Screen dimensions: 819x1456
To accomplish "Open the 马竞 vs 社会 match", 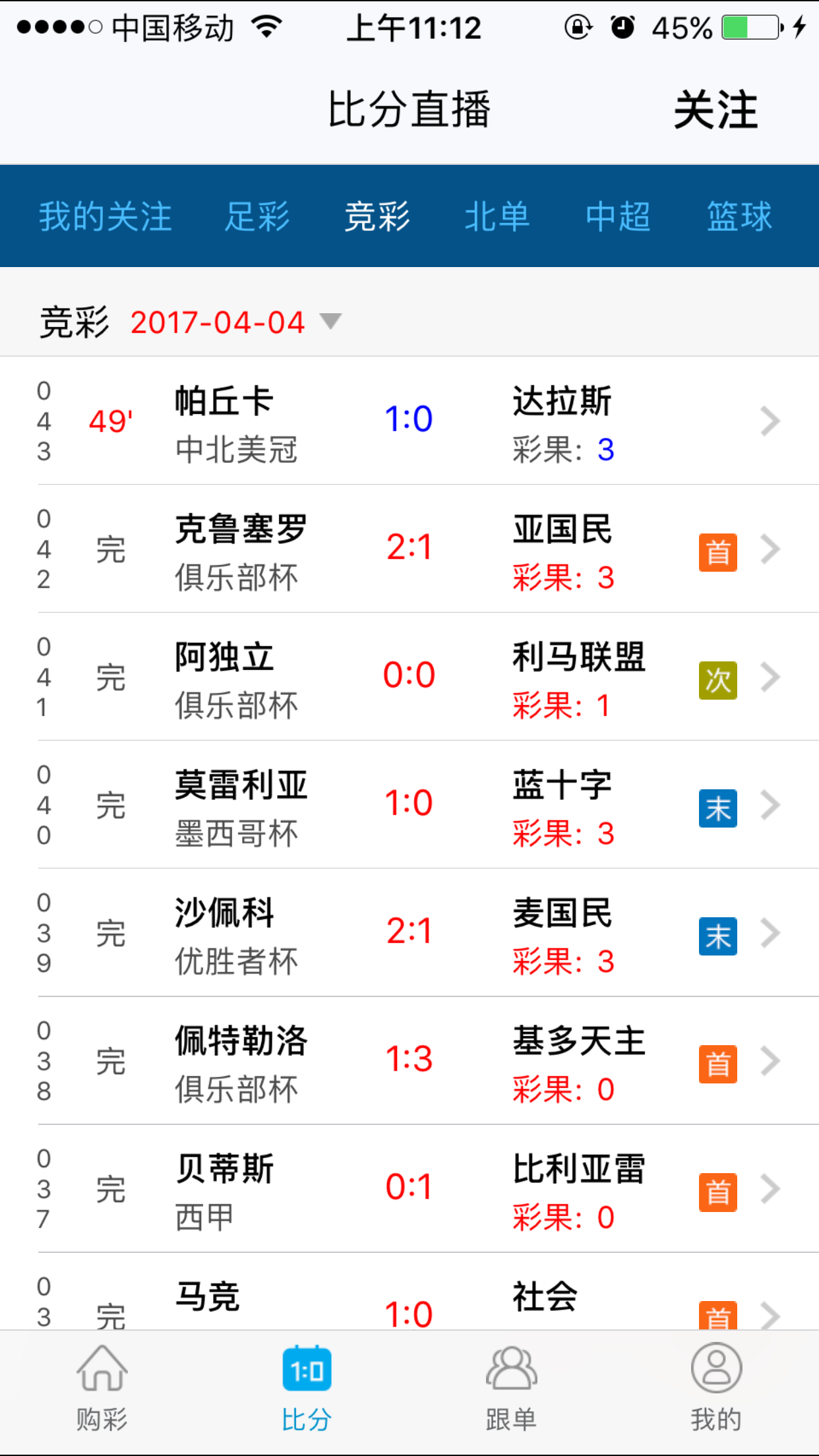I will click(x=409, y=1291).
